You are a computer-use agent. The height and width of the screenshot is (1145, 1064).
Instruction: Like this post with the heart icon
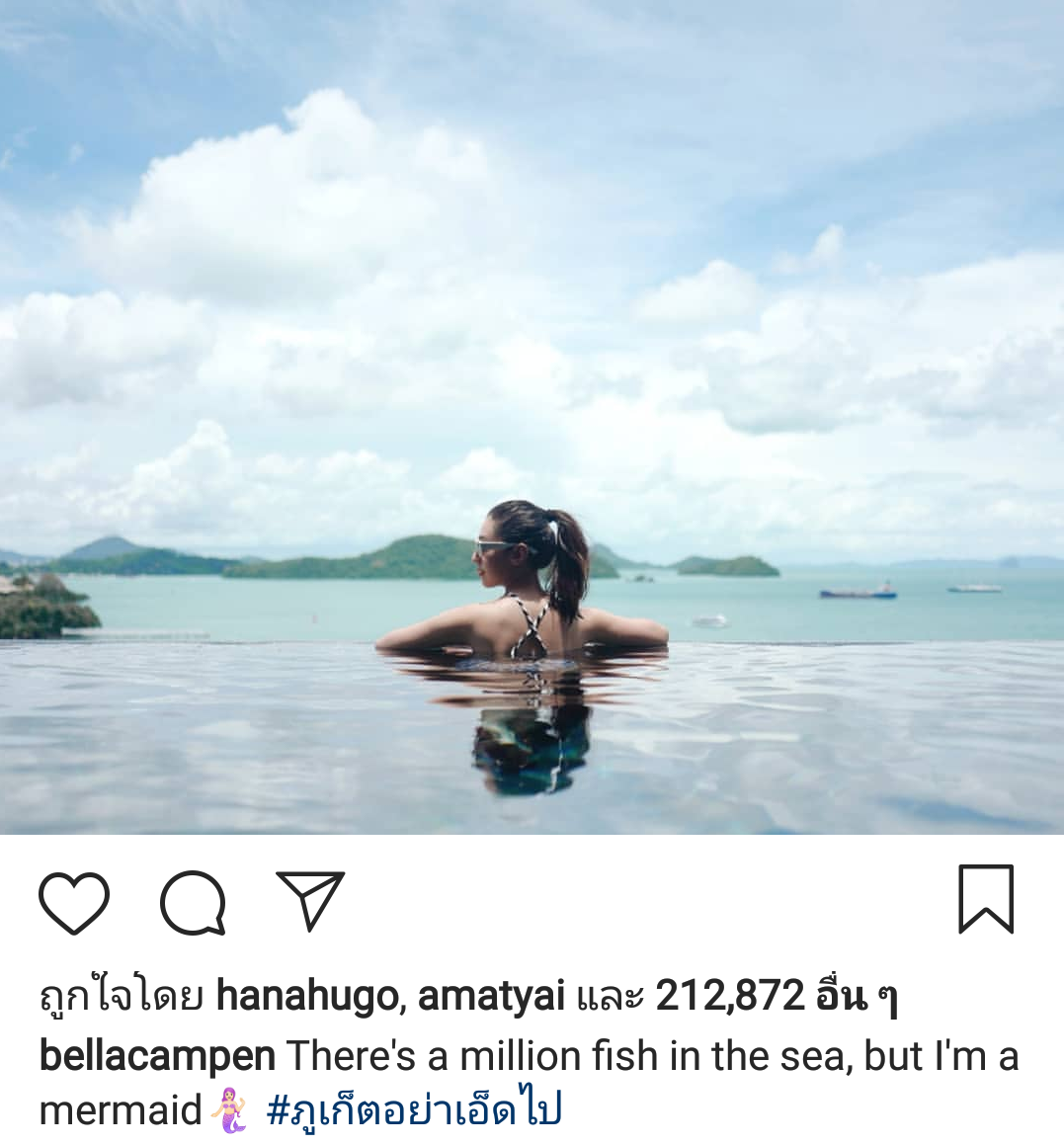(74, 903)
